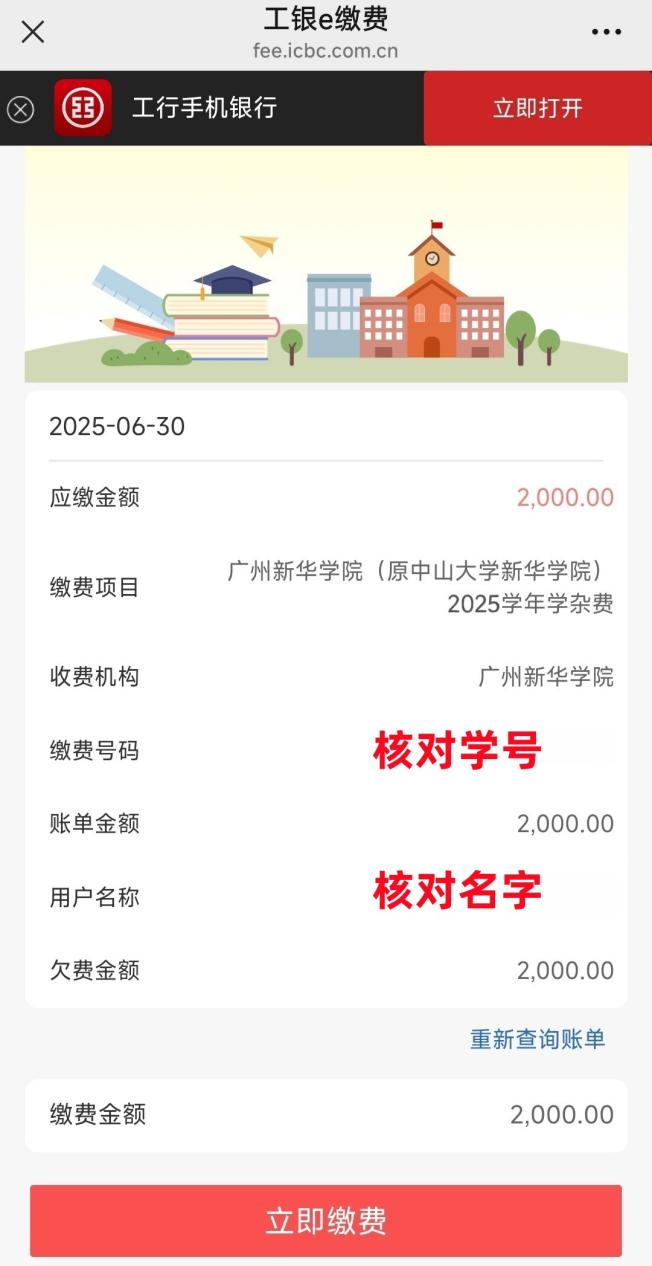This screenshot has width=652, height=1266.
Task: Tap 重新查询账单 to re-query the bill
Action: pyautogui.click(x=538, y=1039)
